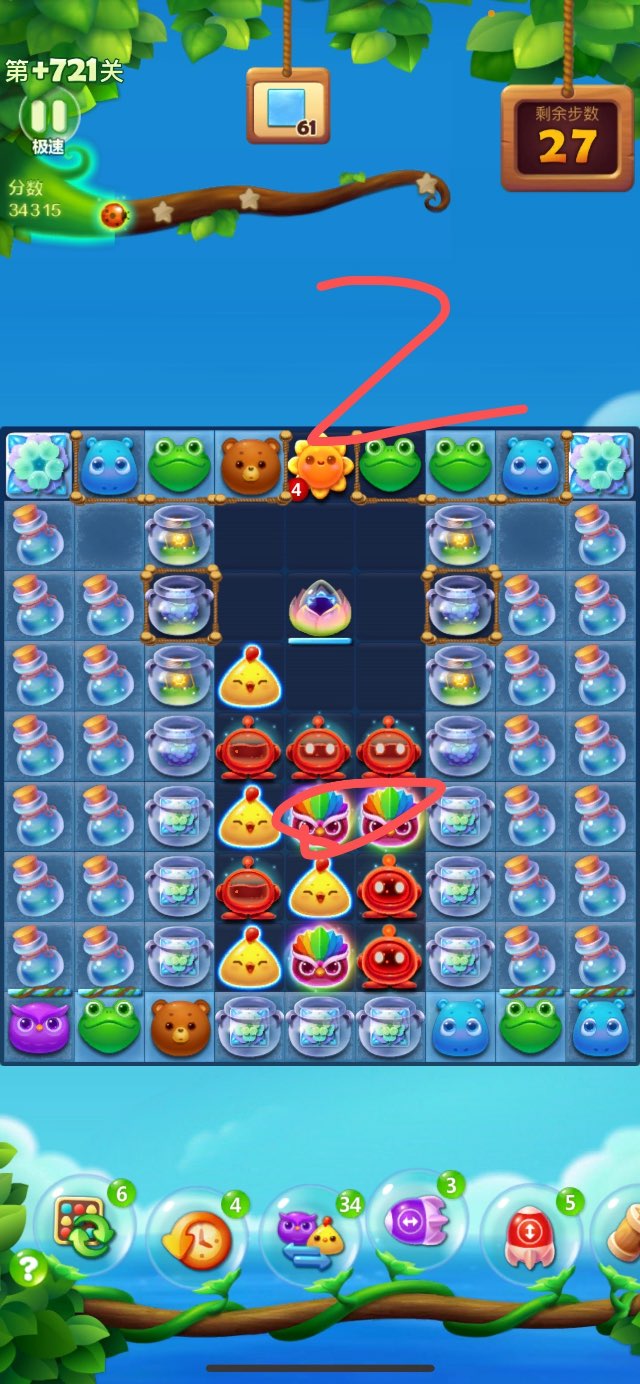Pause the game
This screenshot has height=1384, width=640.
[x=48, y=115]
